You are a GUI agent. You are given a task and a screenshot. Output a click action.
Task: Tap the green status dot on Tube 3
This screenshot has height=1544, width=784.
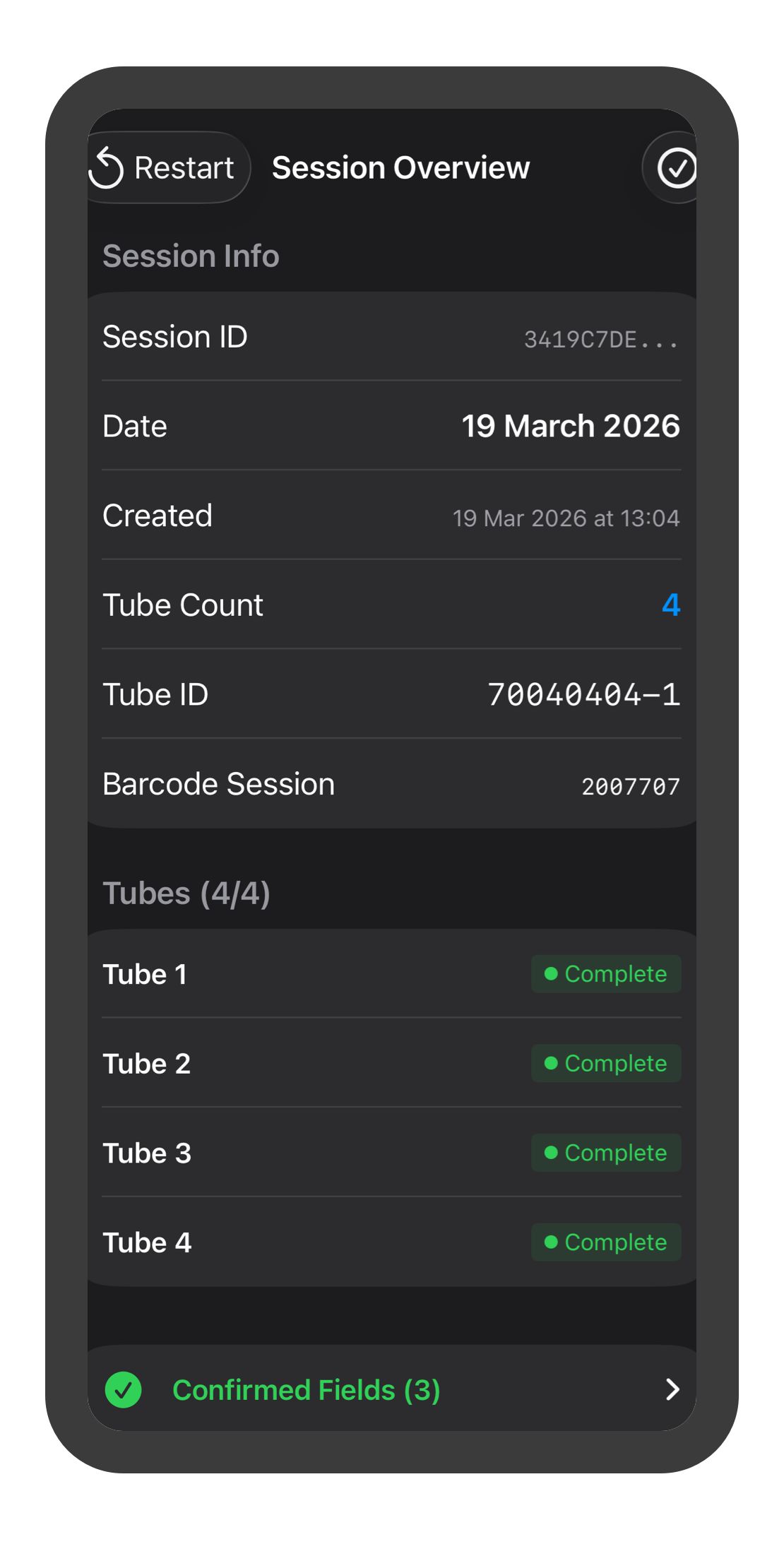point(552,1153)
